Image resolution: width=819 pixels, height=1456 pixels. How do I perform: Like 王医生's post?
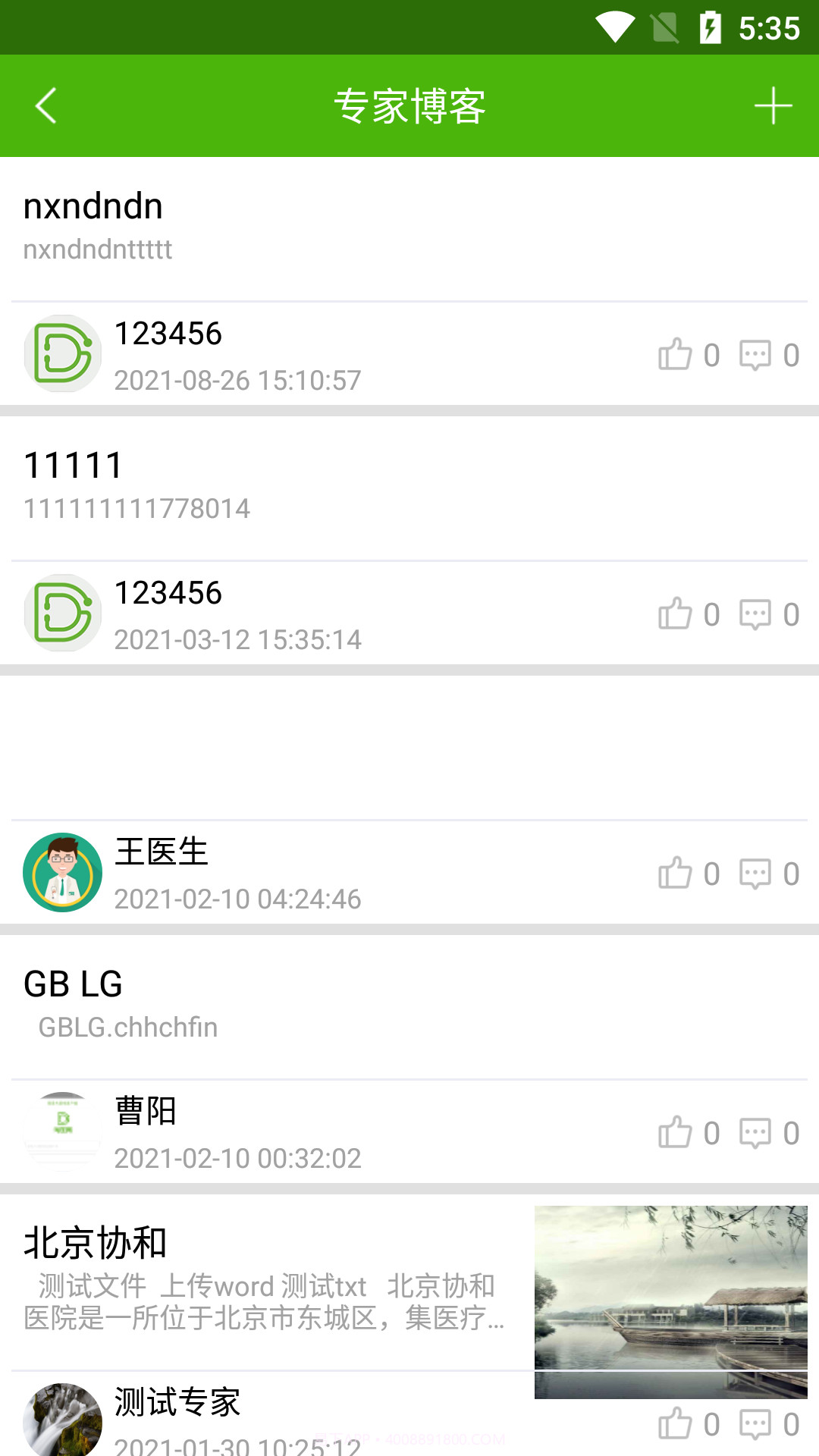676,874
